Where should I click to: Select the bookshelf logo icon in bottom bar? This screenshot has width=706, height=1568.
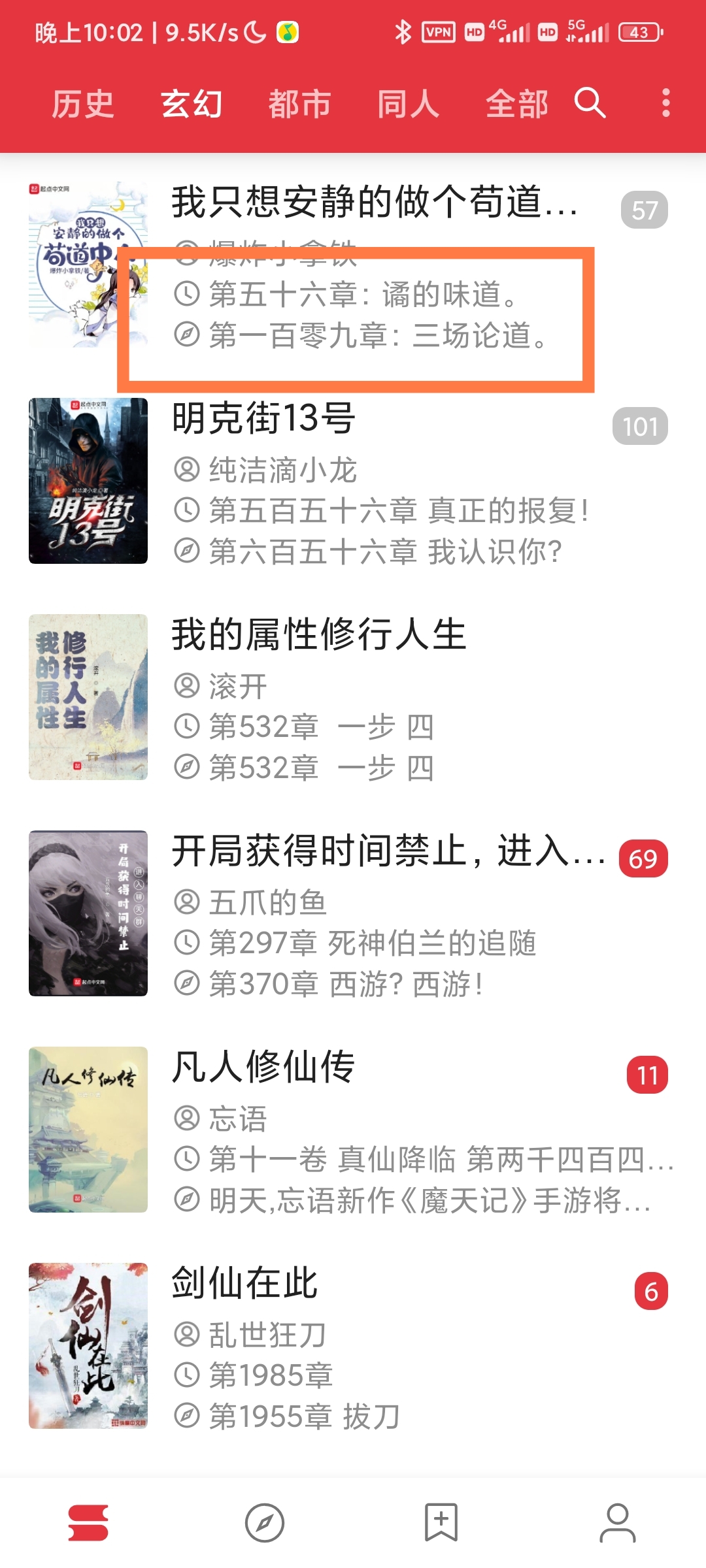point(88,1523)
